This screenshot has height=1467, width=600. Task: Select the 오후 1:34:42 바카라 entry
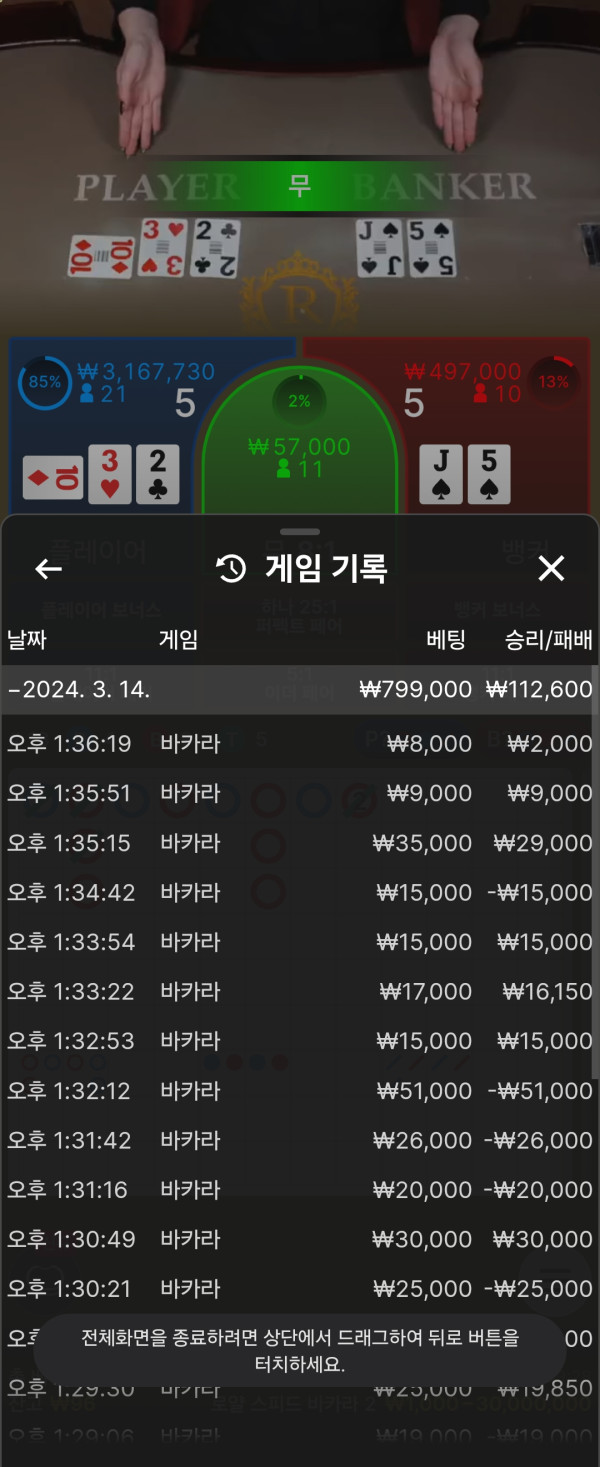299,893
